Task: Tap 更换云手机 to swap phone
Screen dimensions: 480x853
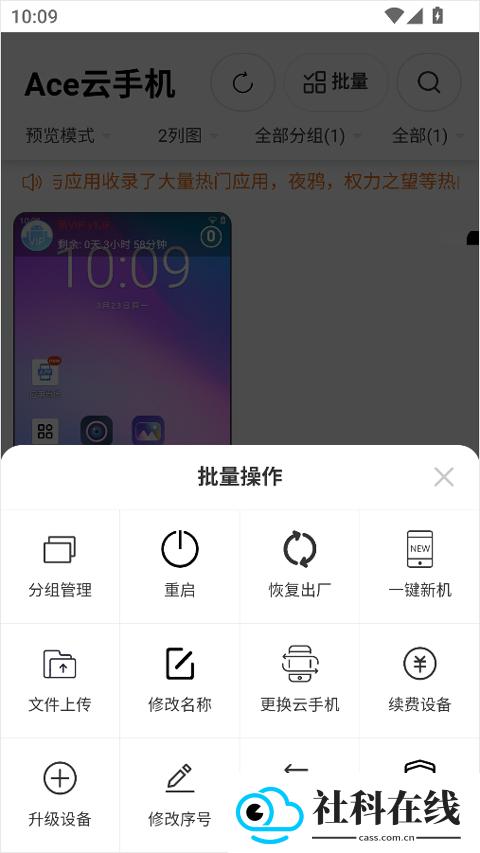Action: point(299,681)
